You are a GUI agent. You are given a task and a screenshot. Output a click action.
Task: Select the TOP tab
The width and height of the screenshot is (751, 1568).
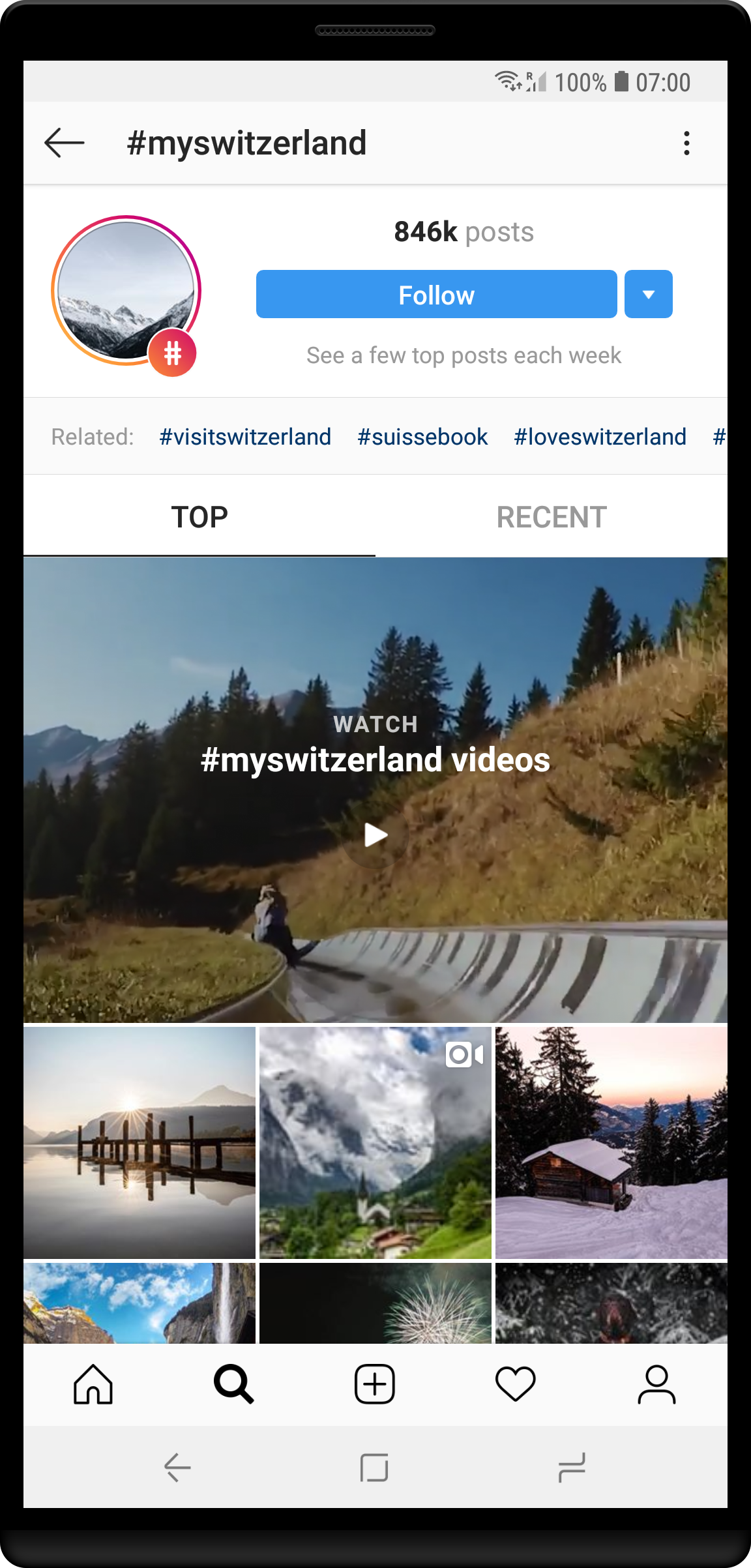click(199, 517)
